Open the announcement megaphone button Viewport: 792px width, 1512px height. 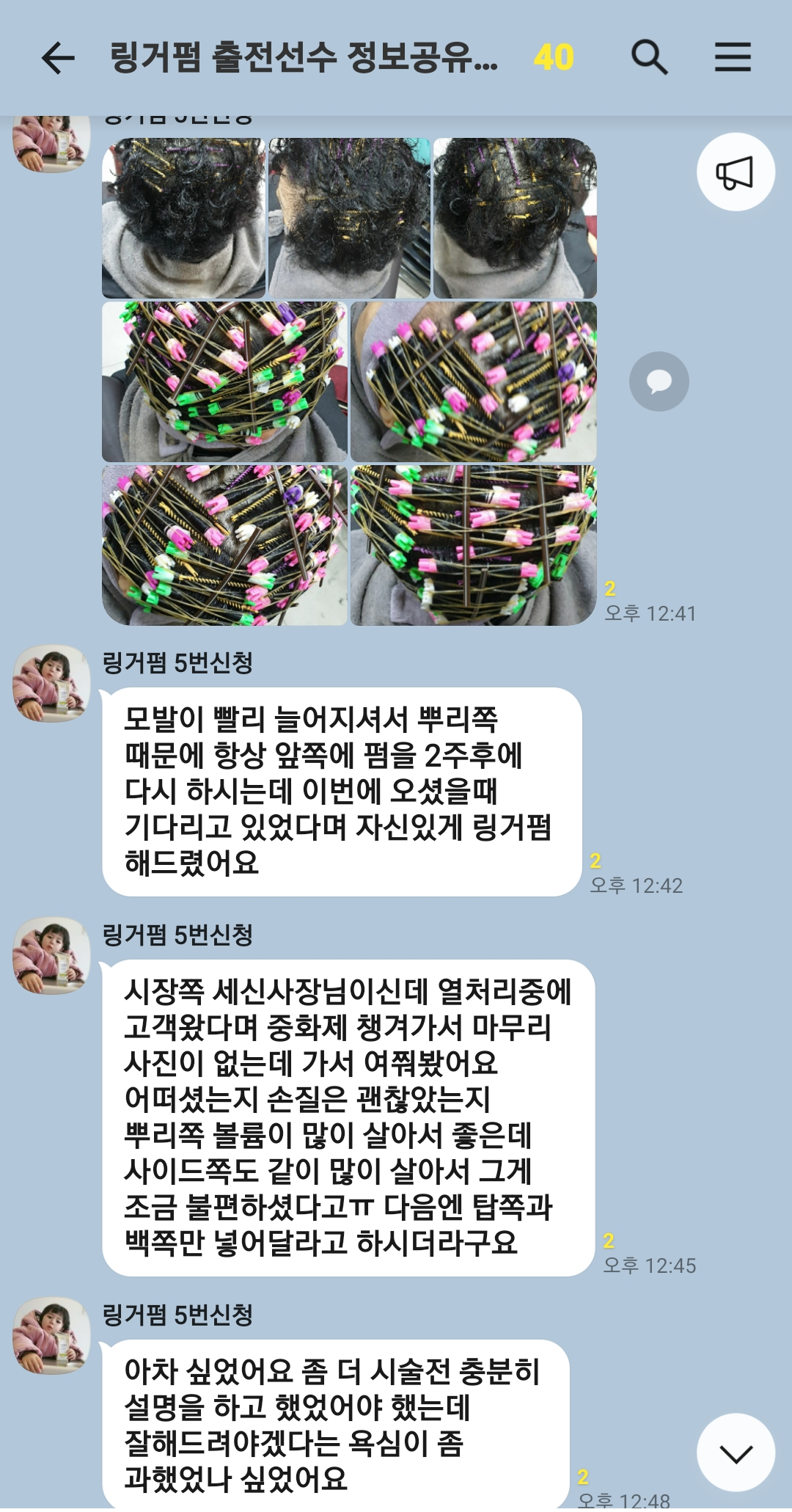pos(735,172)
